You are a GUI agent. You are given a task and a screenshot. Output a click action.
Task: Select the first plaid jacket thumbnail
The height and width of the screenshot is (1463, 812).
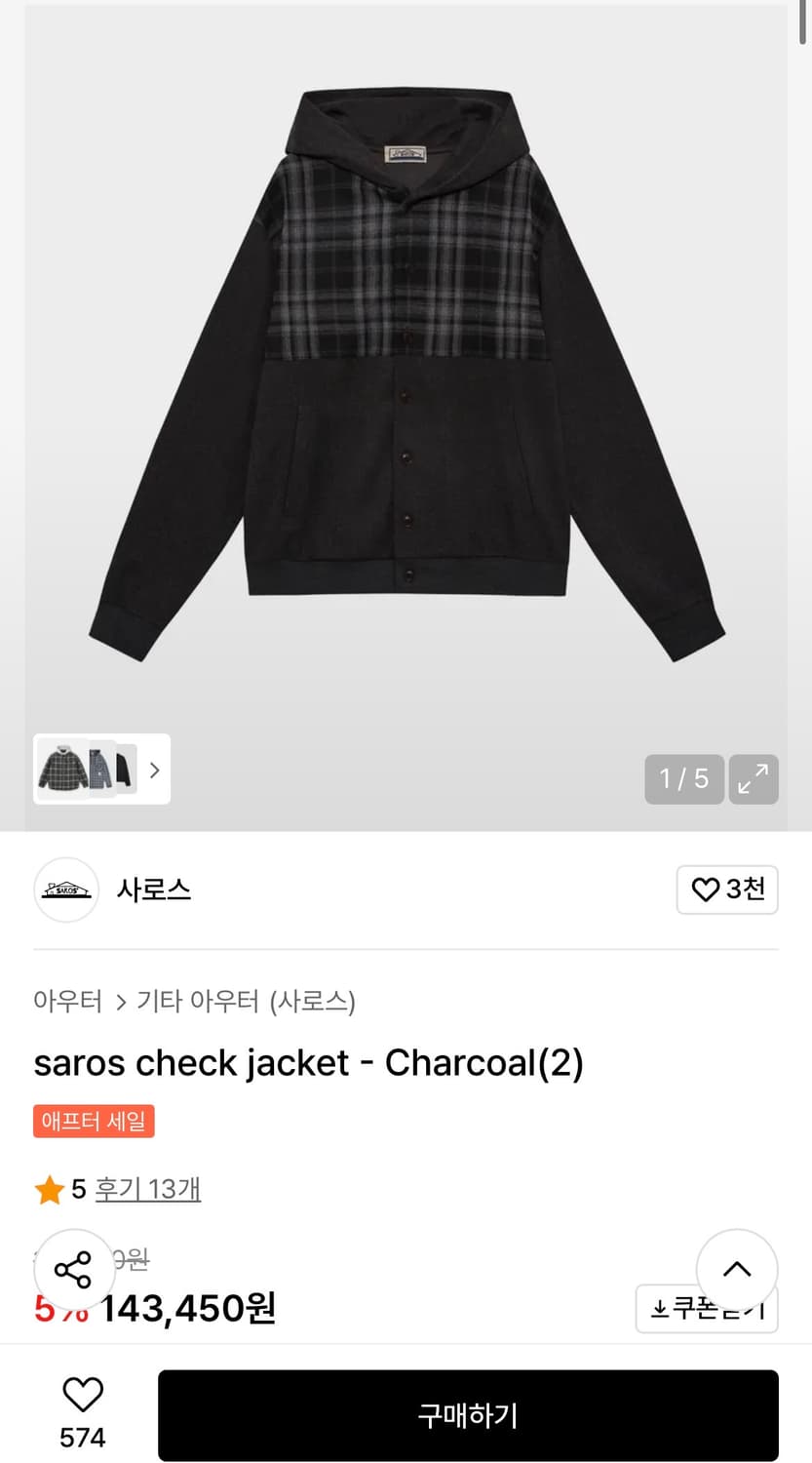(x=60, y=770)
